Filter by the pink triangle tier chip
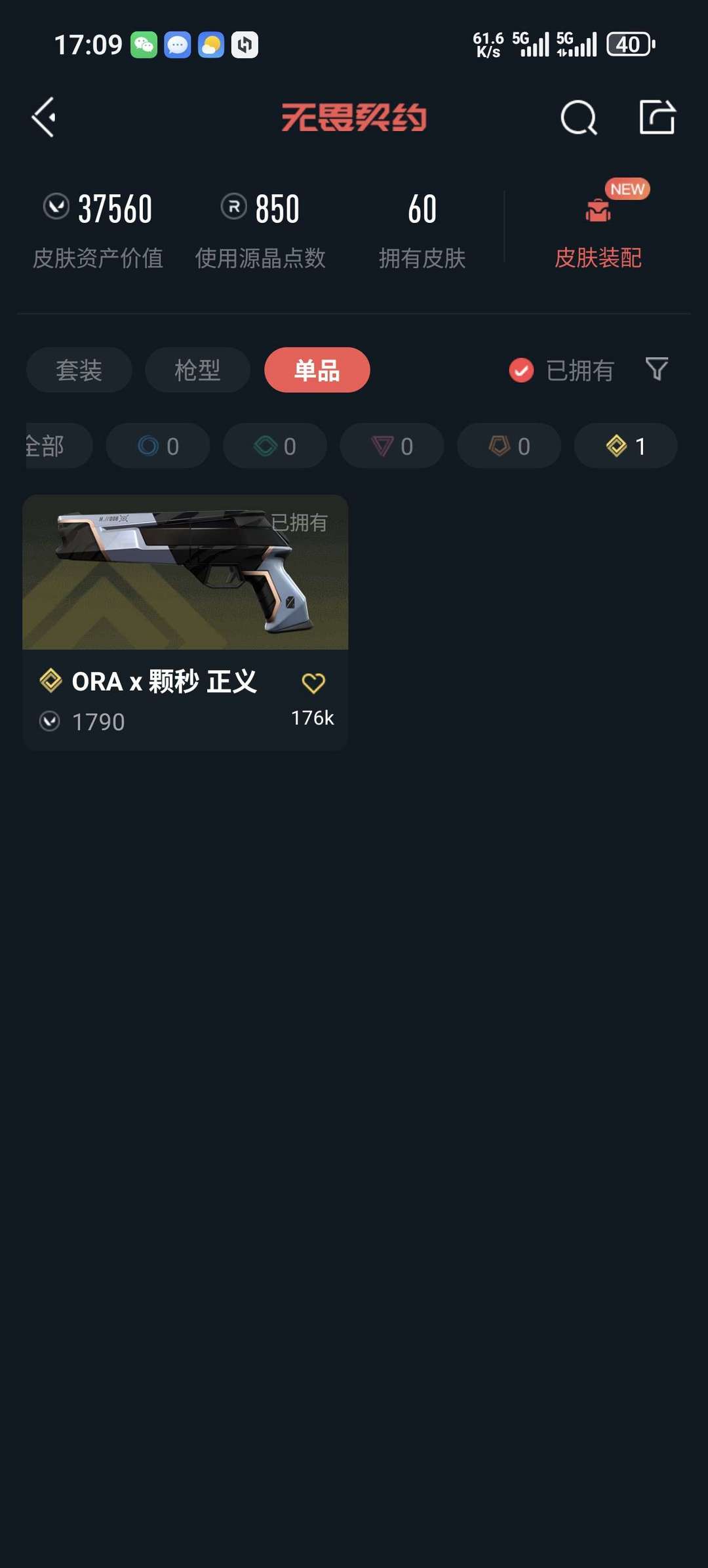Viewport: 708px width, 1568px height. pyautogui.click(x=391, y=446)
